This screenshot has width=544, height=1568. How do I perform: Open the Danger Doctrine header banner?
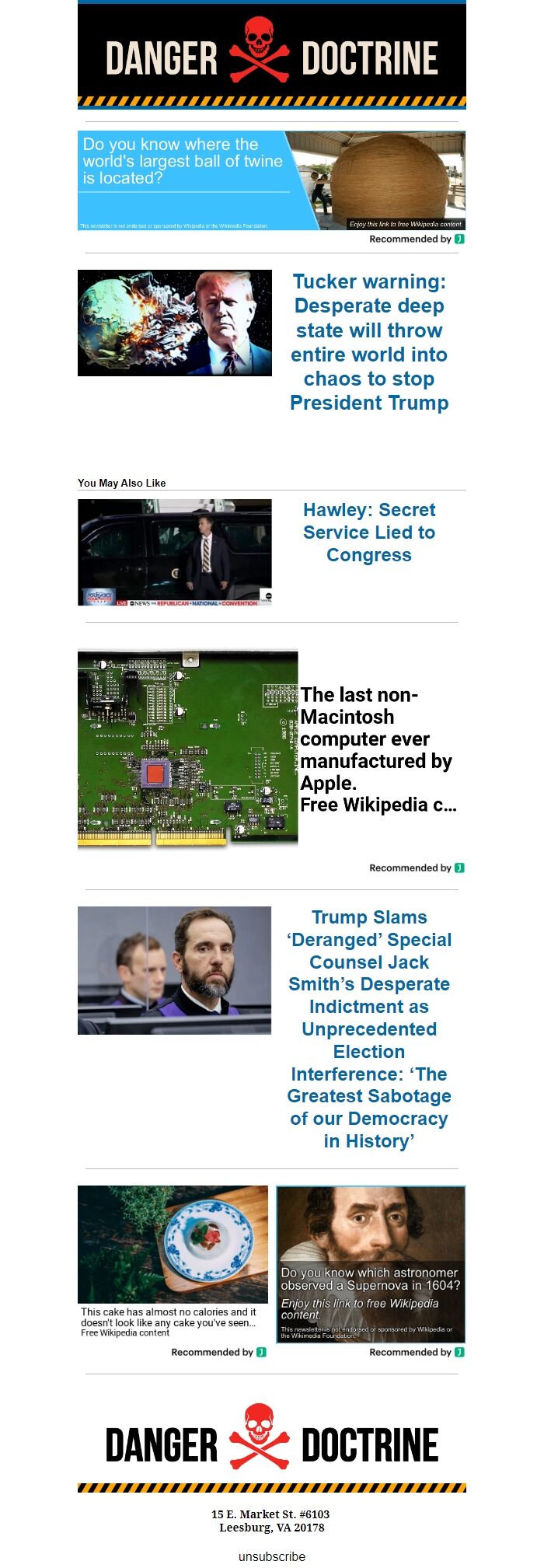[x=272, y=56]
